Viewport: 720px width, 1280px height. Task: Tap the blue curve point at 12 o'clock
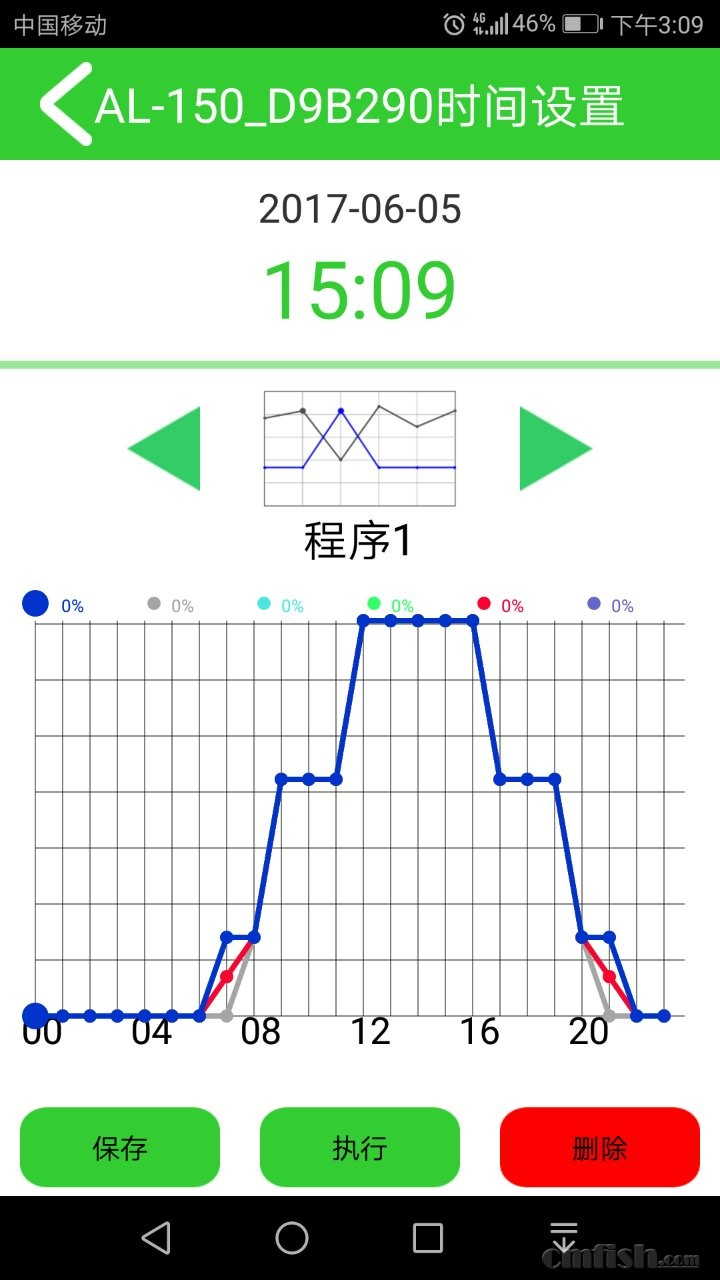click(363, 620)
